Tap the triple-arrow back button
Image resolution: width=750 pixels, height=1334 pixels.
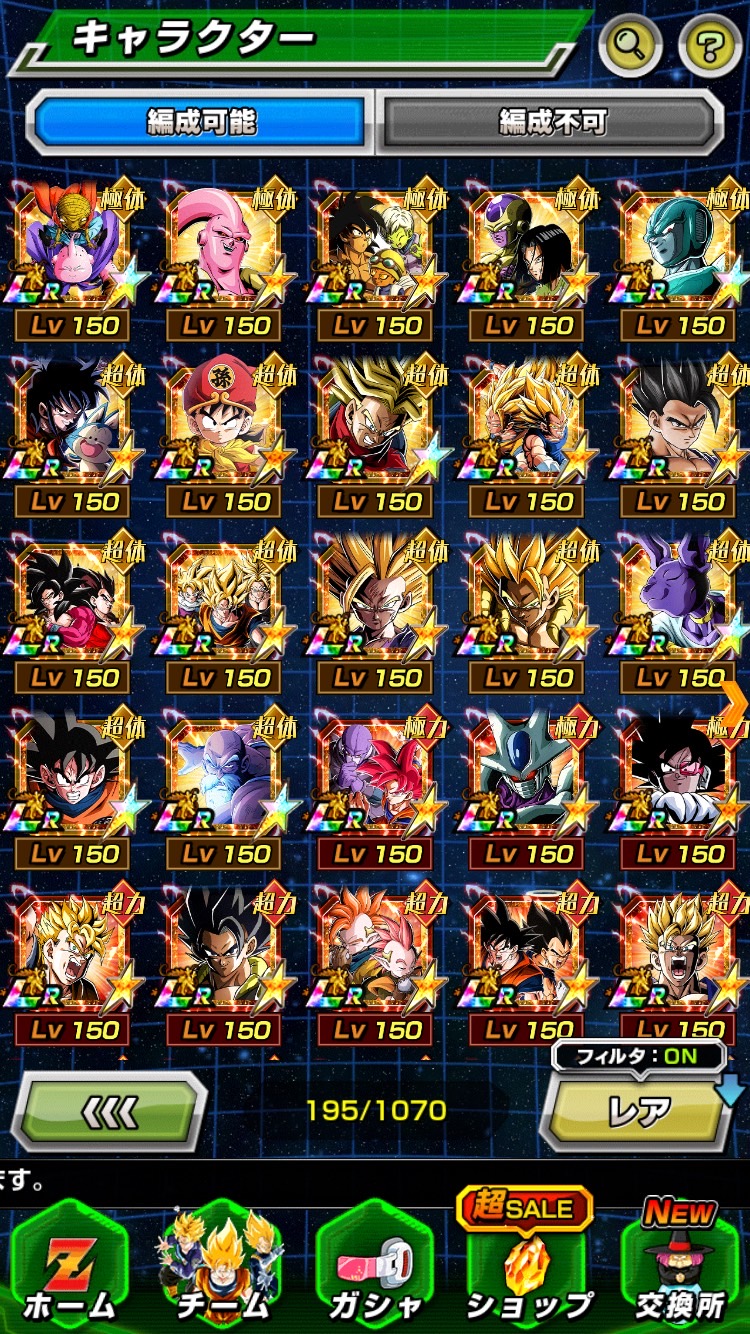tap(109, 1111)
